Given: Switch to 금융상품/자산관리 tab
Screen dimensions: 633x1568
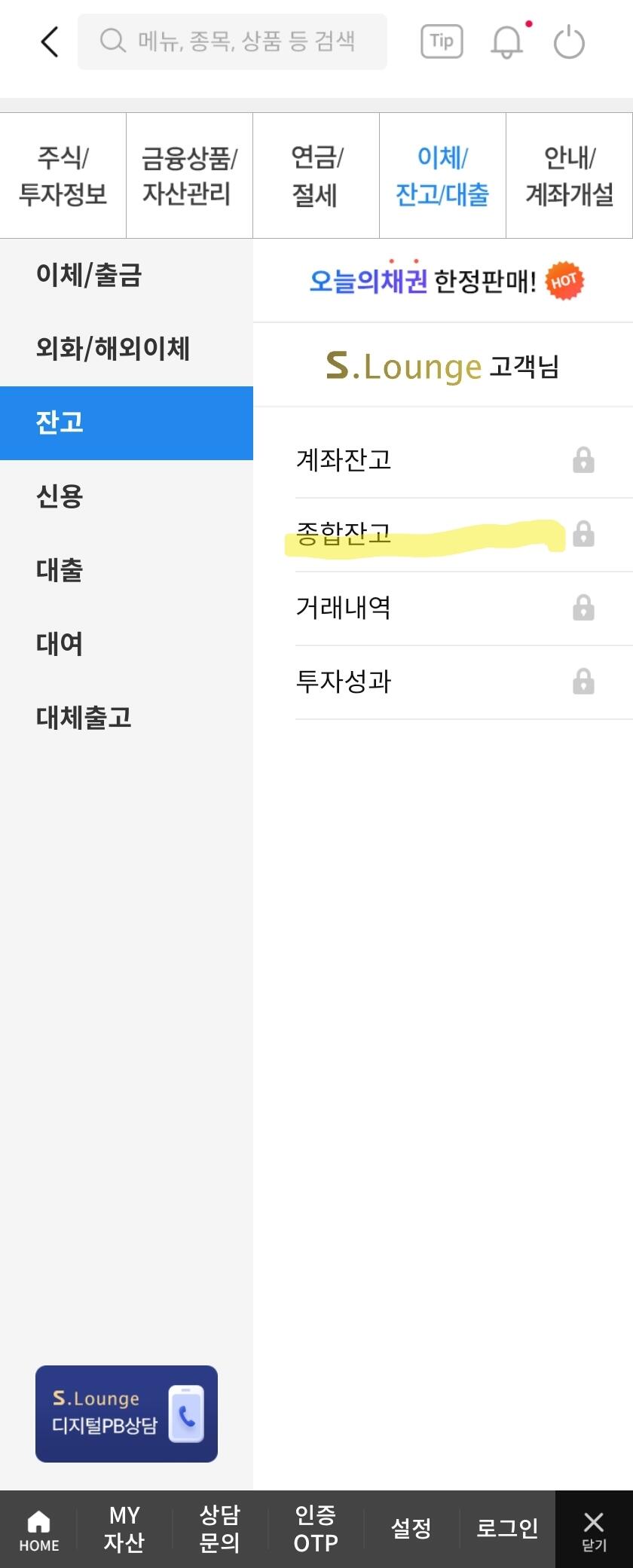Looking at the screenshot, I should (x=189, y=175).
